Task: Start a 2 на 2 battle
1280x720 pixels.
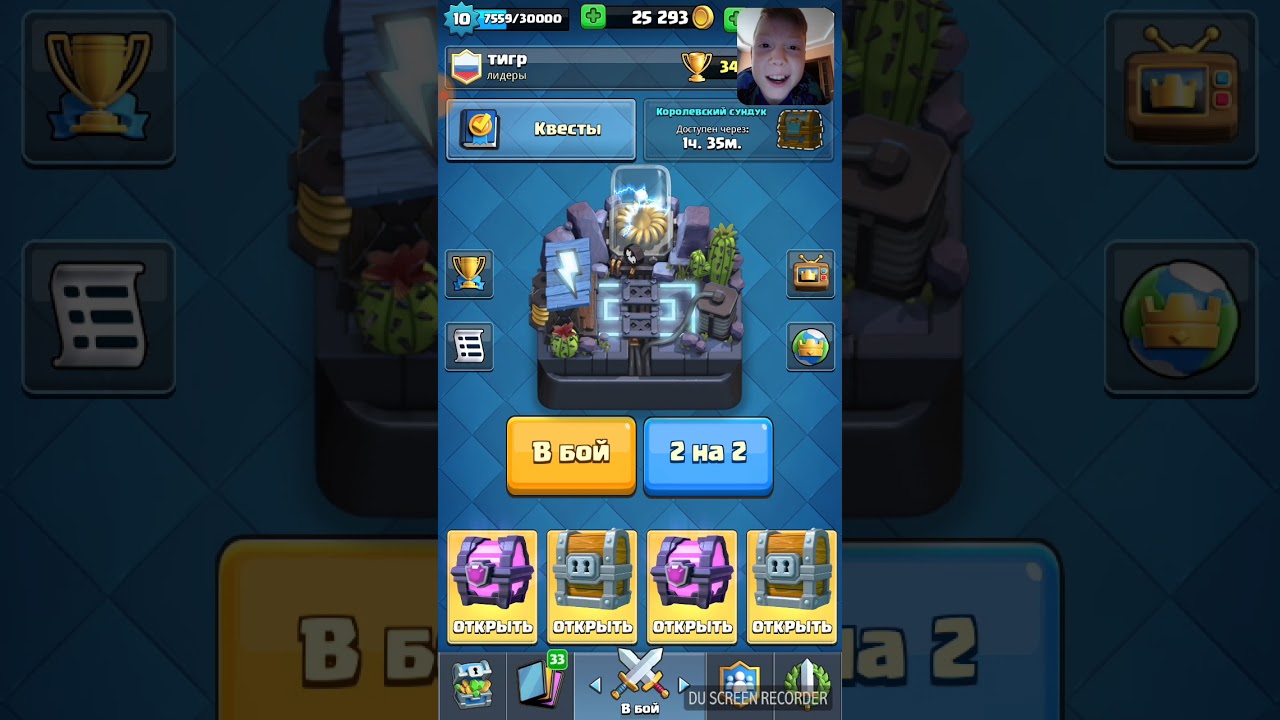Action: click(708, 455)
